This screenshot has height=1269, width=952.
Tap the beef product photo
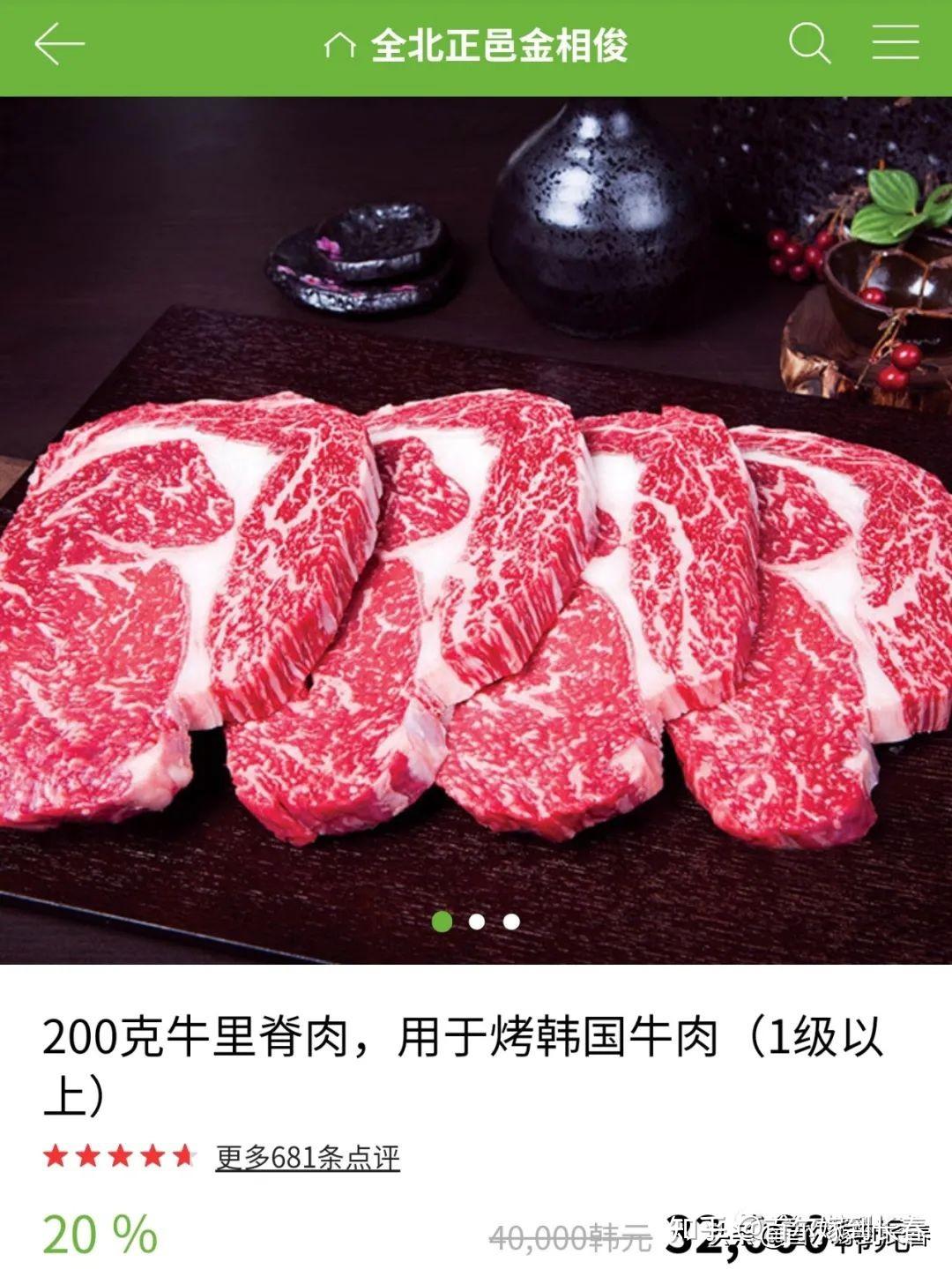(476, 529)
